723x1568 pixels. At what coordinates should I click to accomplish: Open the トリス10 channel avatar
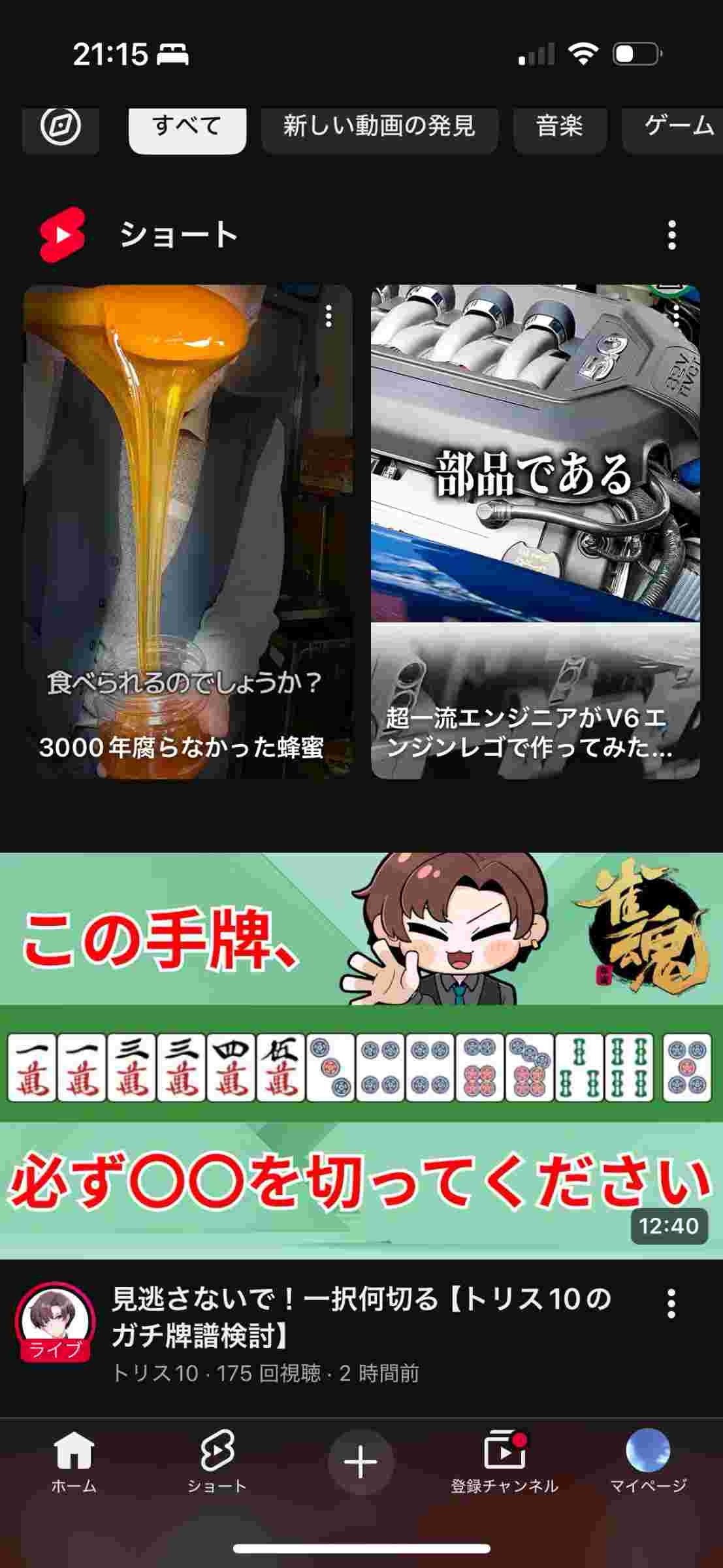(x=55, y=1321)
